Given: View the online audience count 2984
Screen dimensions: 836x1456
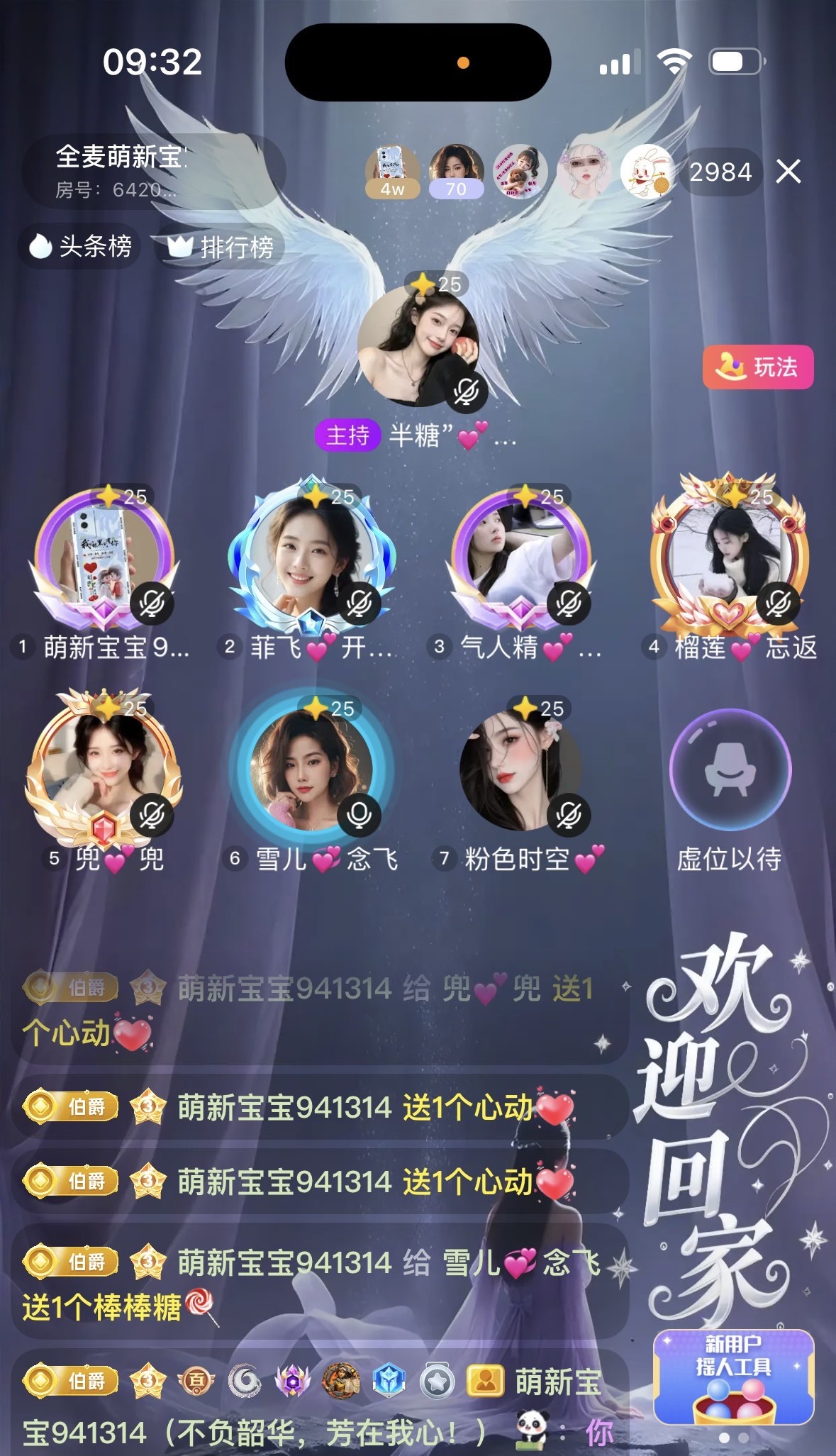Looking at the screenshot, I should click(x=720, y=172).
